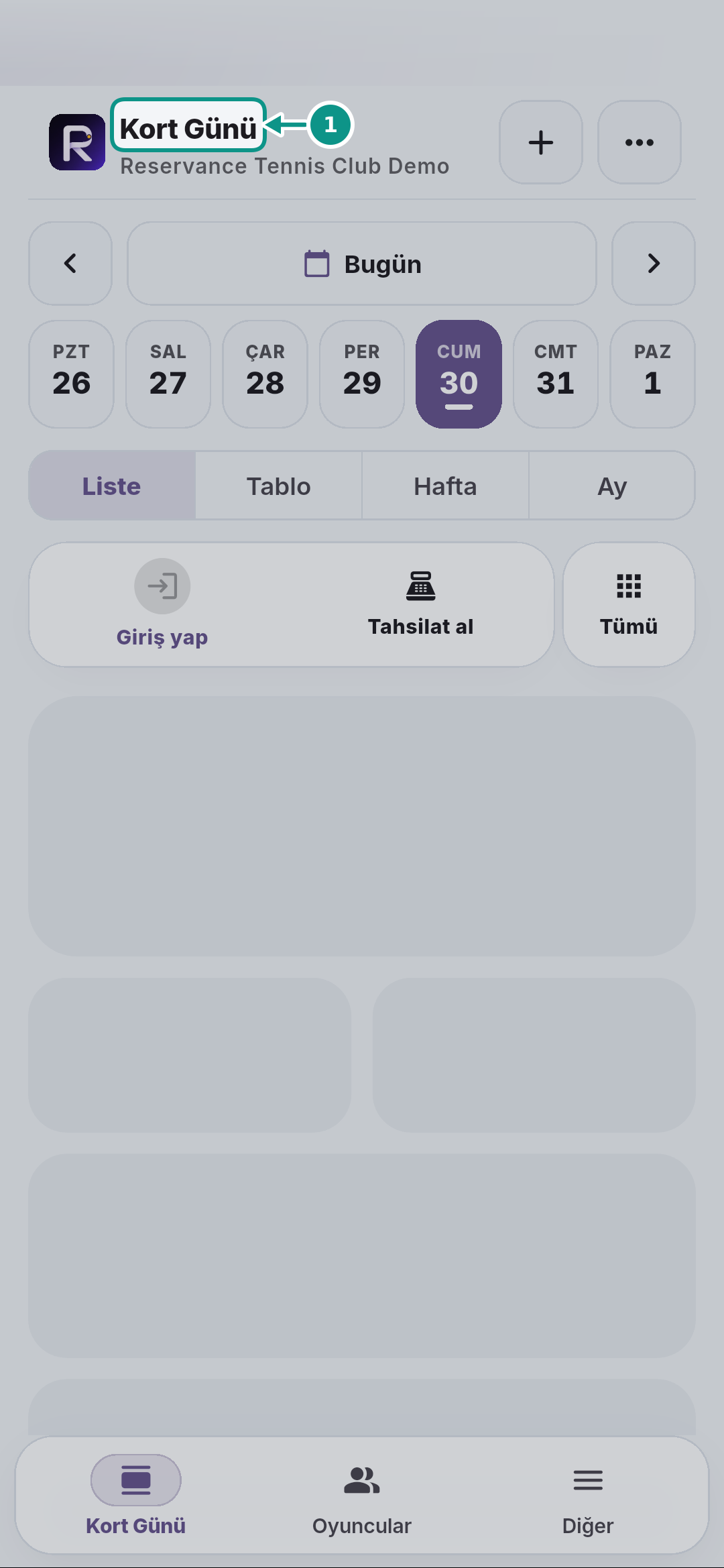Image resolution: width=724 pixels, height=1568 pixels.
Task: Switch to the Ay view
Action: pyautogui.click(x=612, y=486)
